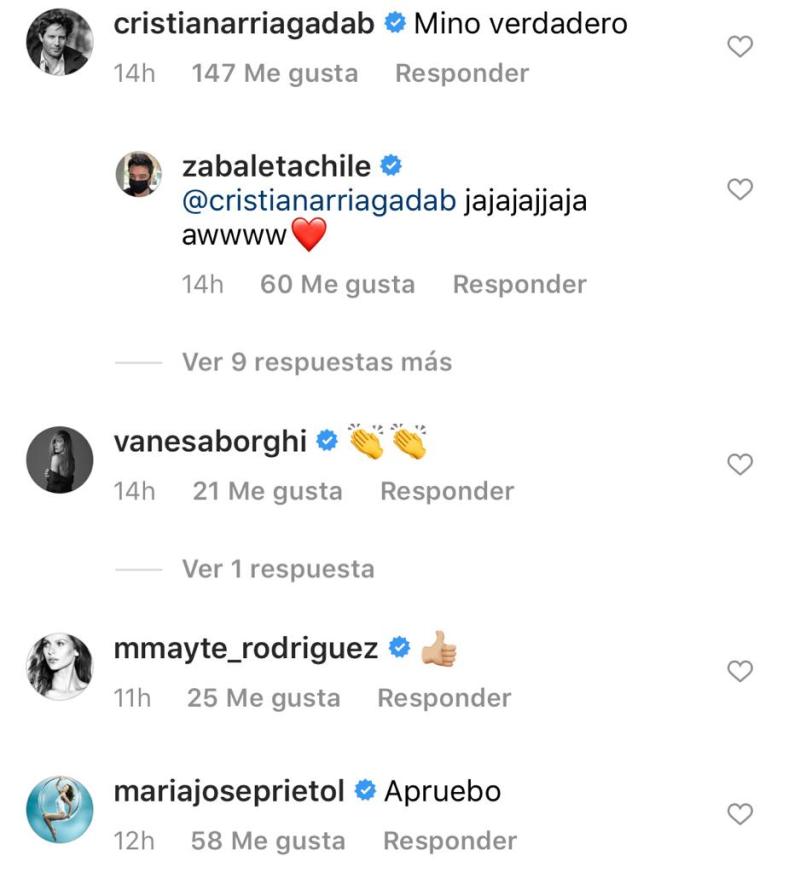The image size is (800, 873).
Task: Toggle the like heart on cristianarriagadab's comment
Action: pos(738,46)
